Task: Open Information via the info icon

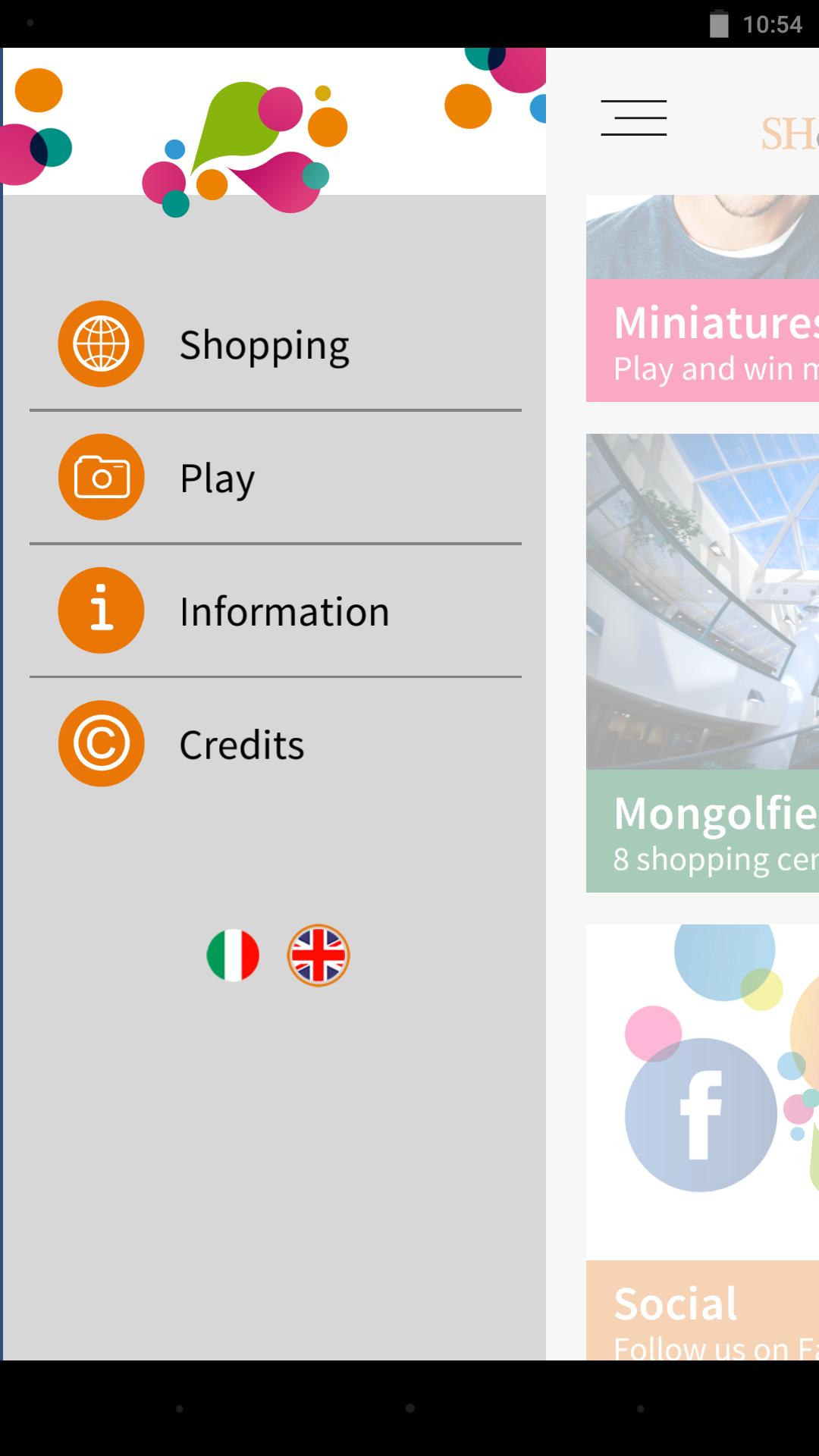Action: [101, 610]
